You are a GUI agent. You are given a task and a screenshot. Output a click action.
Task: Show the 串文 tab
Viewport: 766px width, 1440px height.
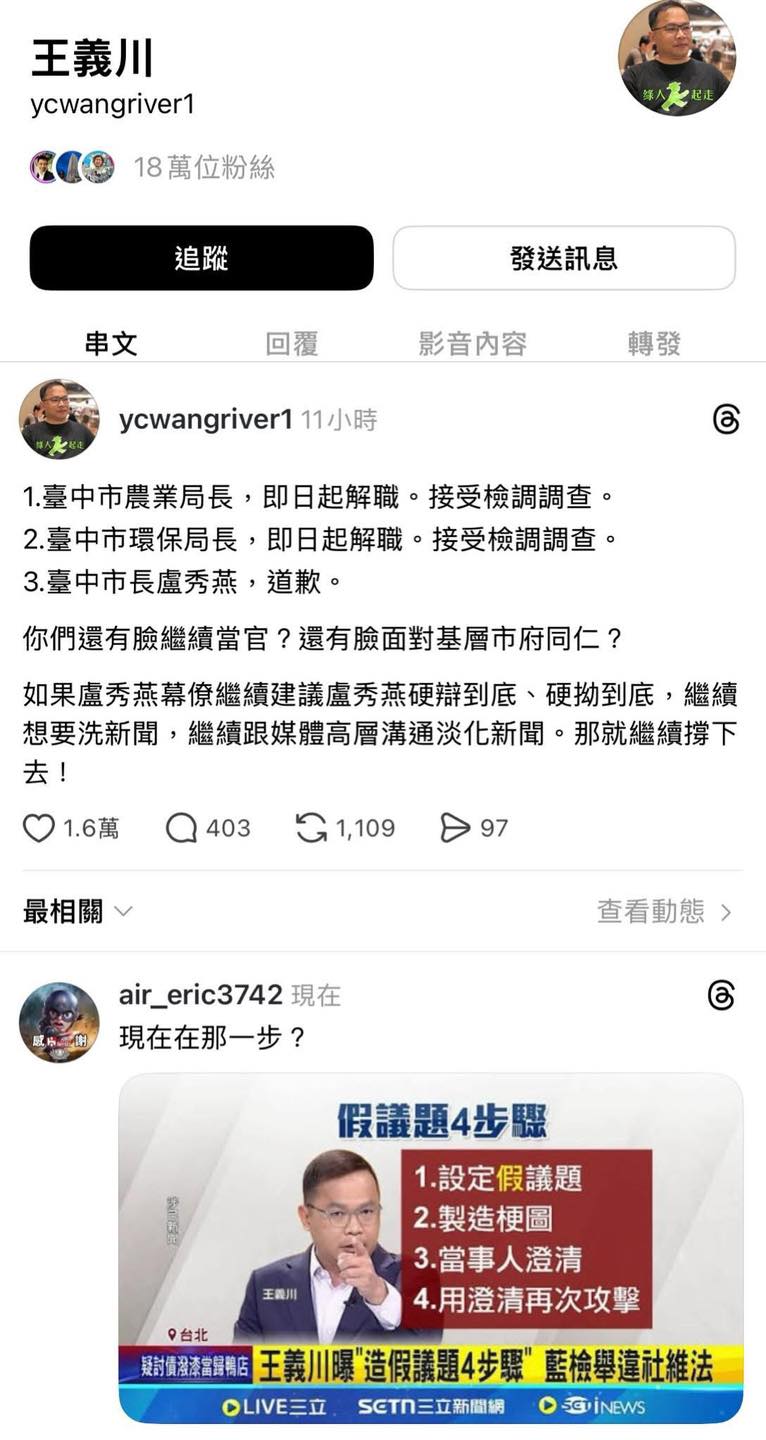[x=111, y=344]
